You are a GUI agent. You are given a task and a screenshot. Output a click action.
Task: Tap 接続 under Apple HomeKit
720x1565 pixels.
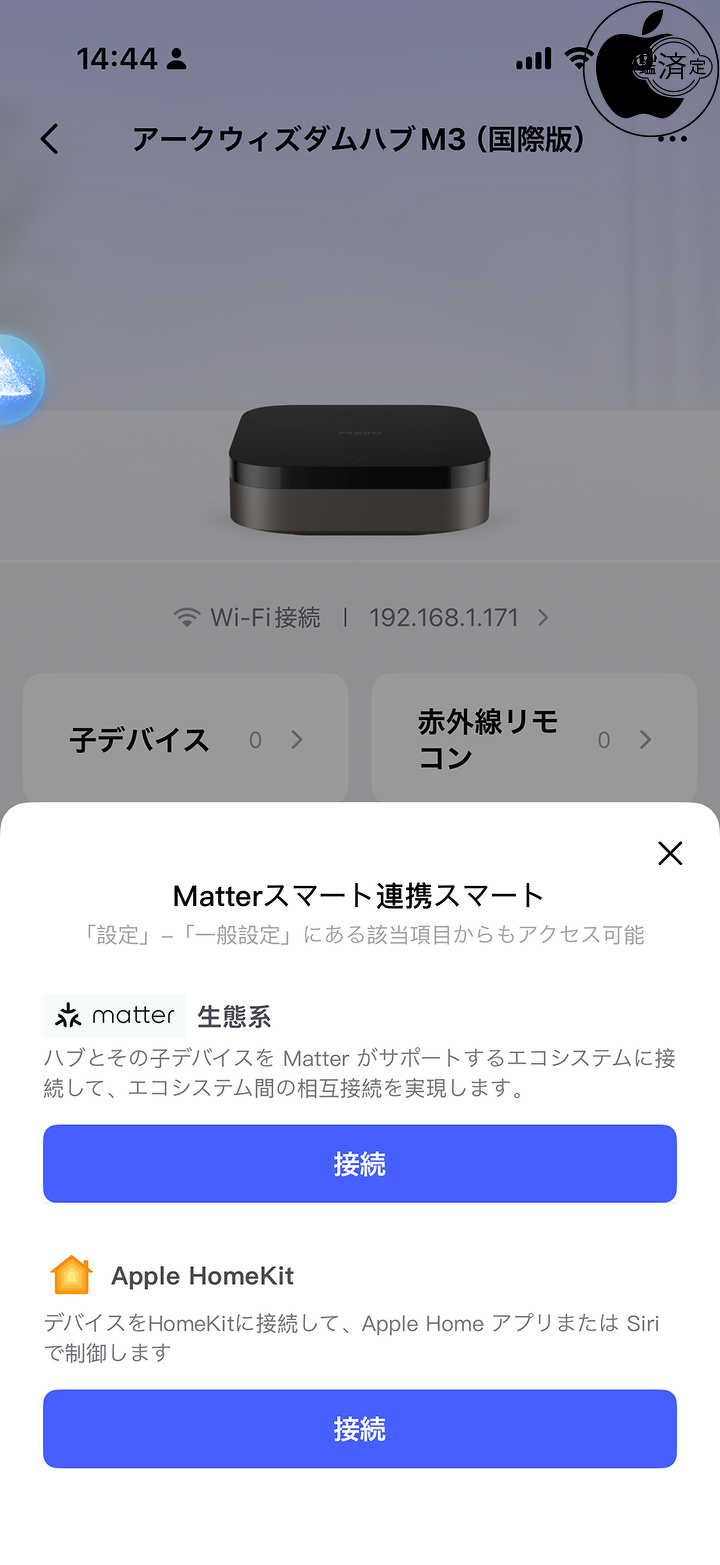[360, 1429]
